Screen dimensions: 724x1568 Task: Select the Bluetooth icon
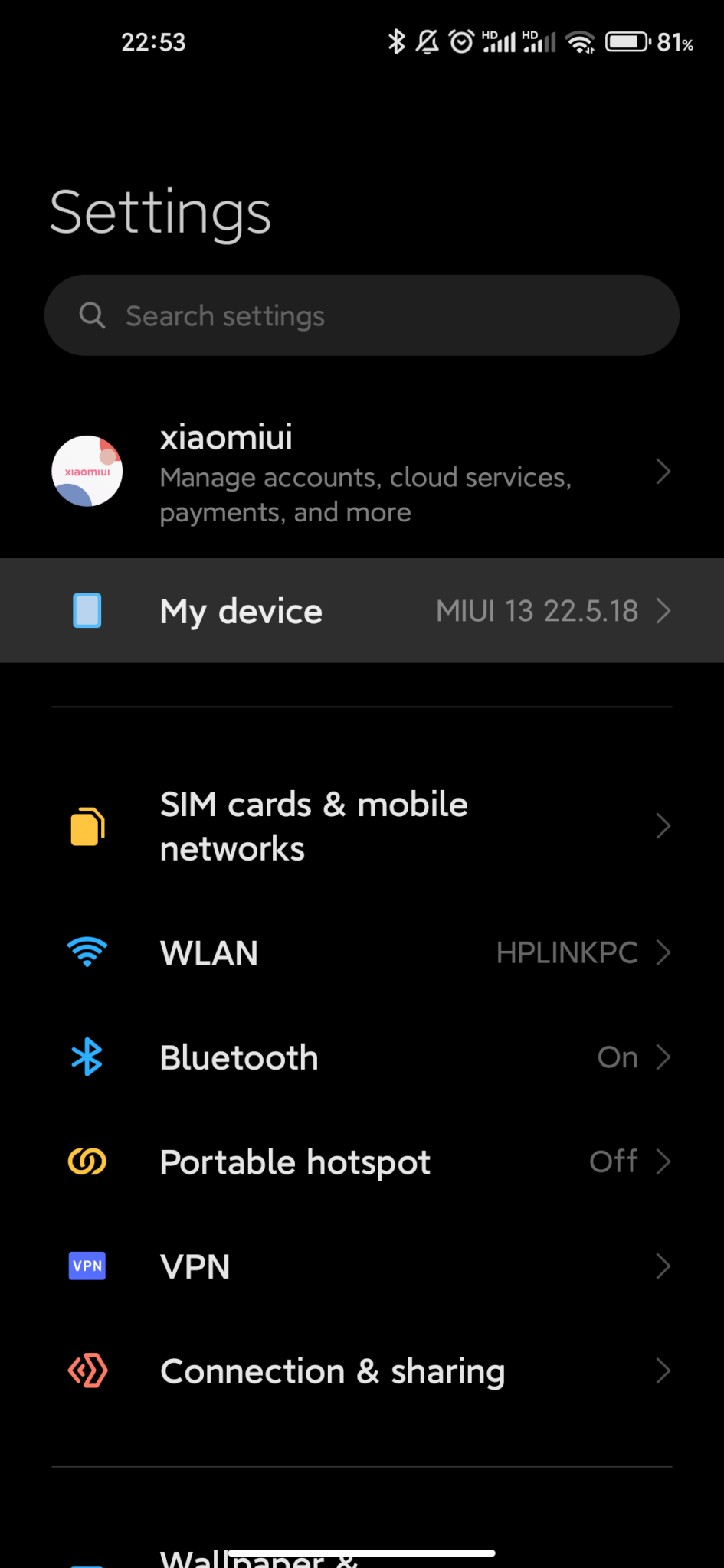coord(87,1057)
